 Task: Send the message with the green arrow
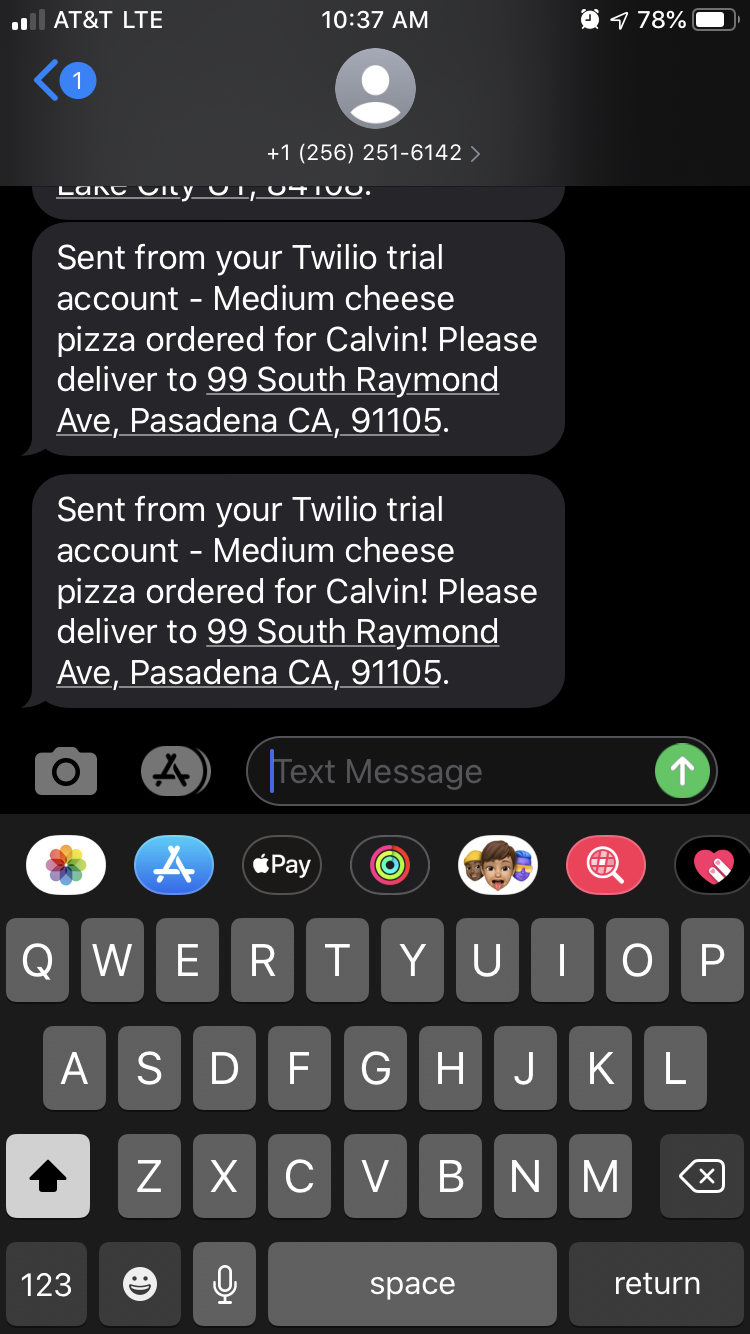(x=682, y=771)
